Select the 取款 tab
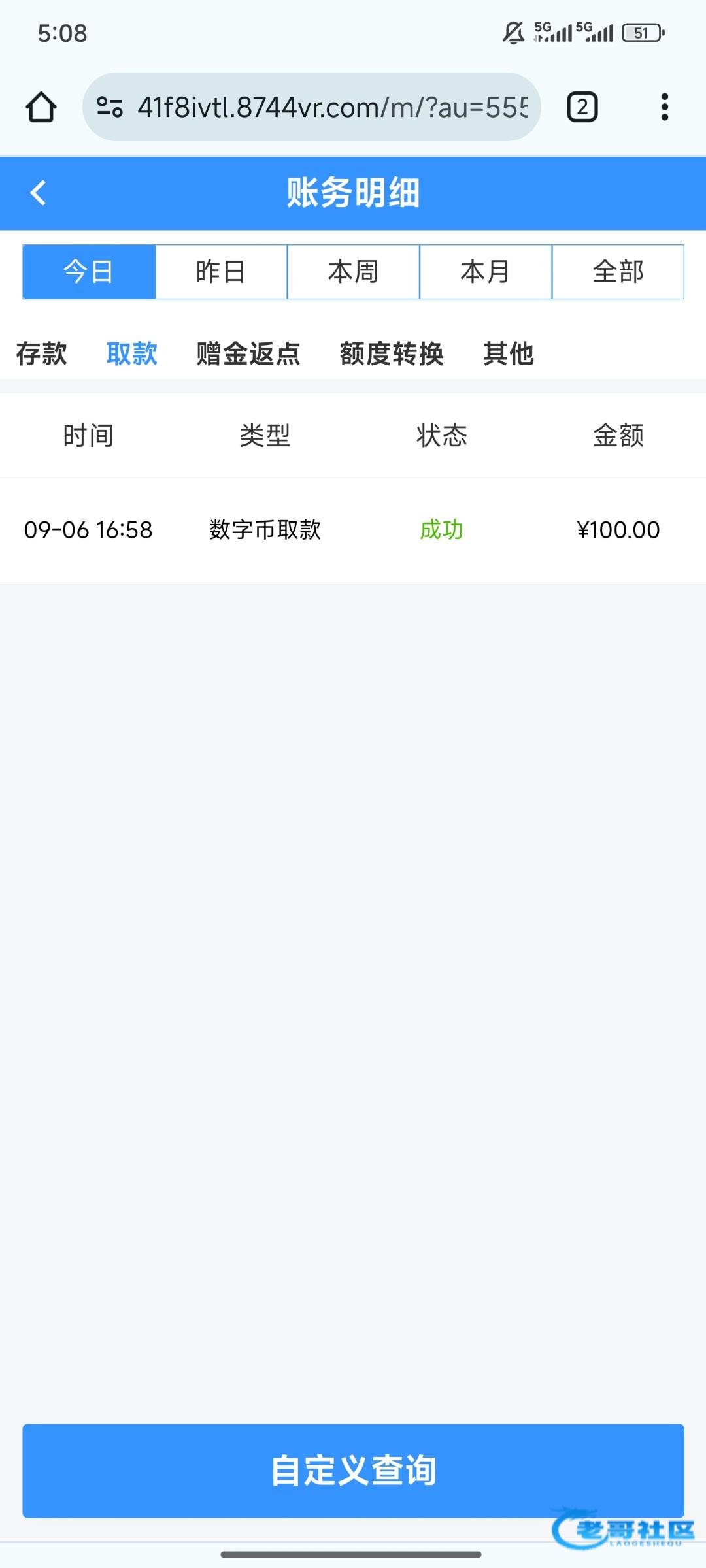 pyautogui.click(x=131, y=354)
